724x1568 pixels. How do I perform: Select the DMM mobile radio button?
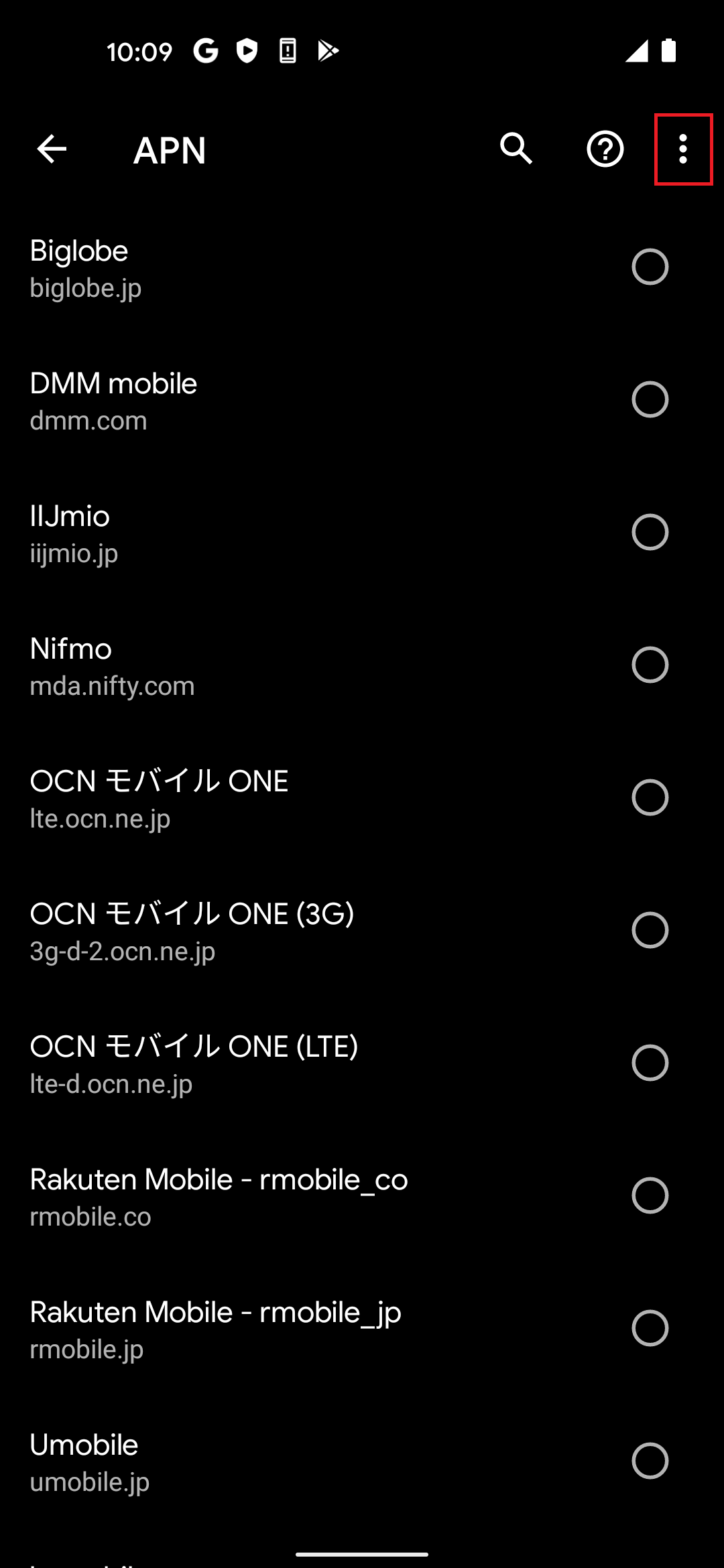click(650, 399)
